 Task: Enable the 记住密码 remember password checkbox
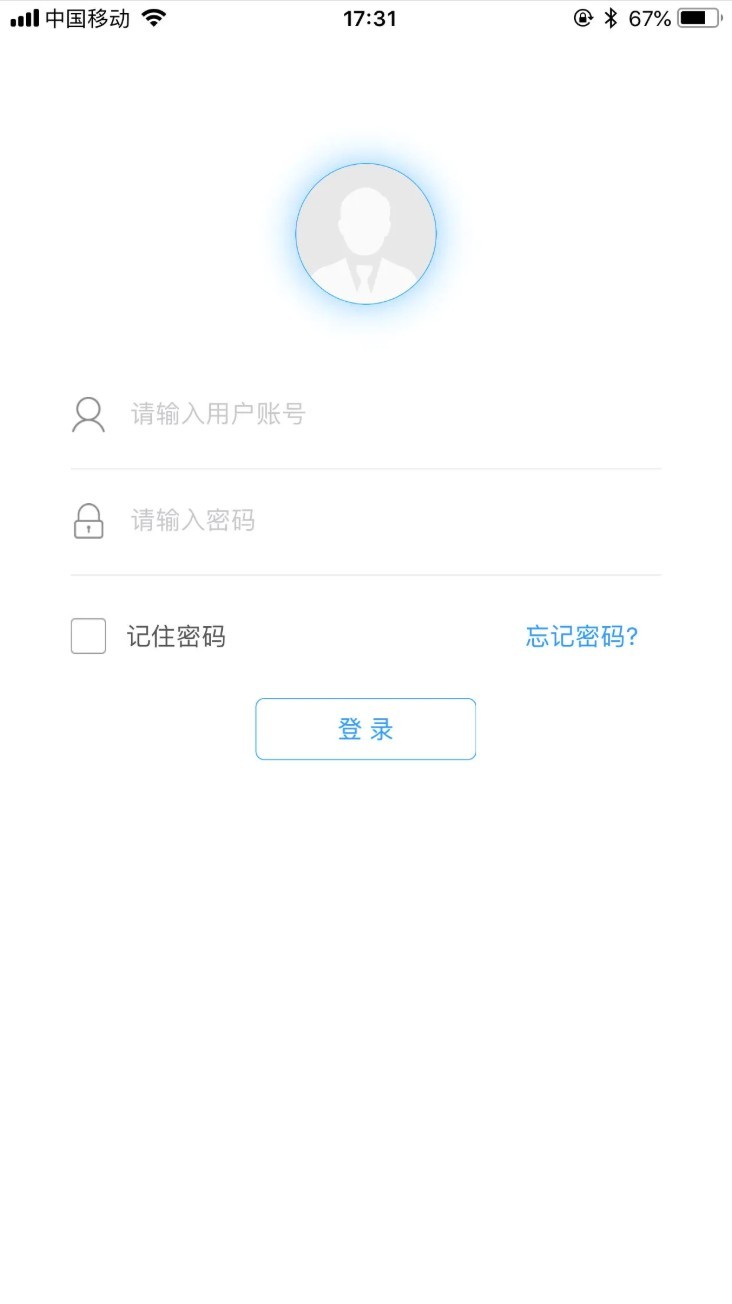coord(88,636)
